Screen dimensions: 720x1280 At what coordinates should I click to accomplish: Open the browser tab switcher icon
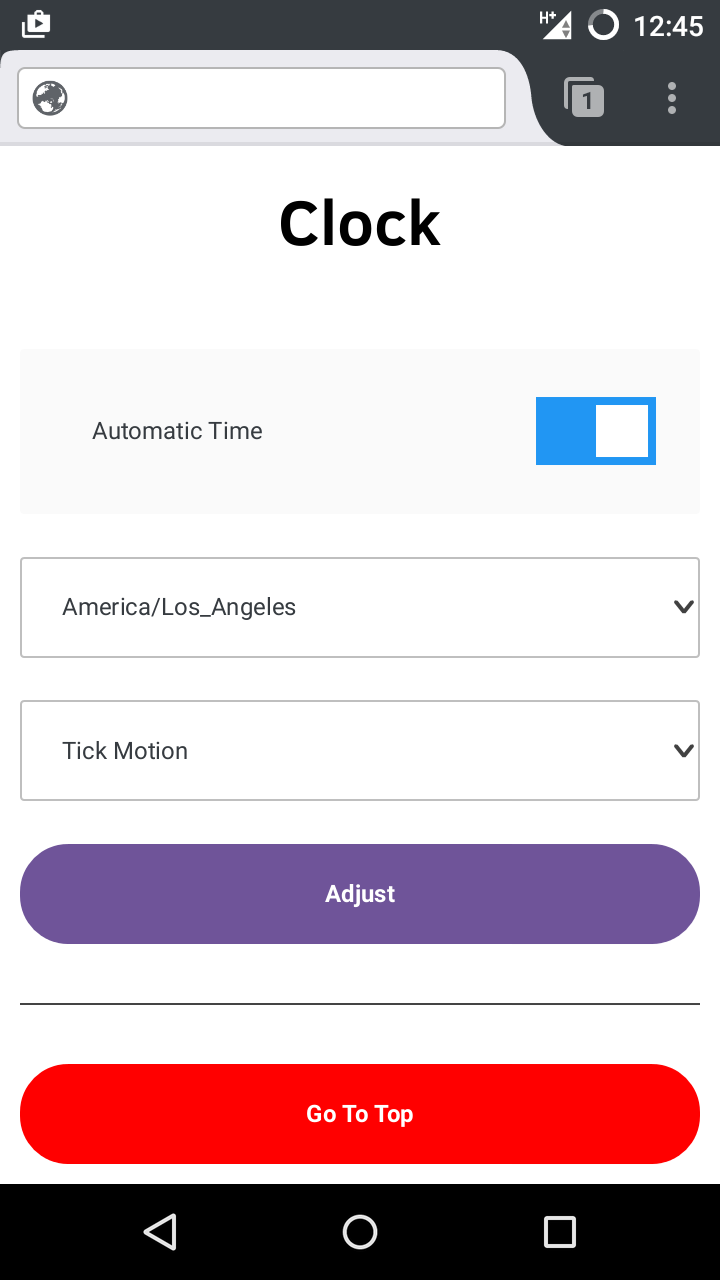pos(585,98)
